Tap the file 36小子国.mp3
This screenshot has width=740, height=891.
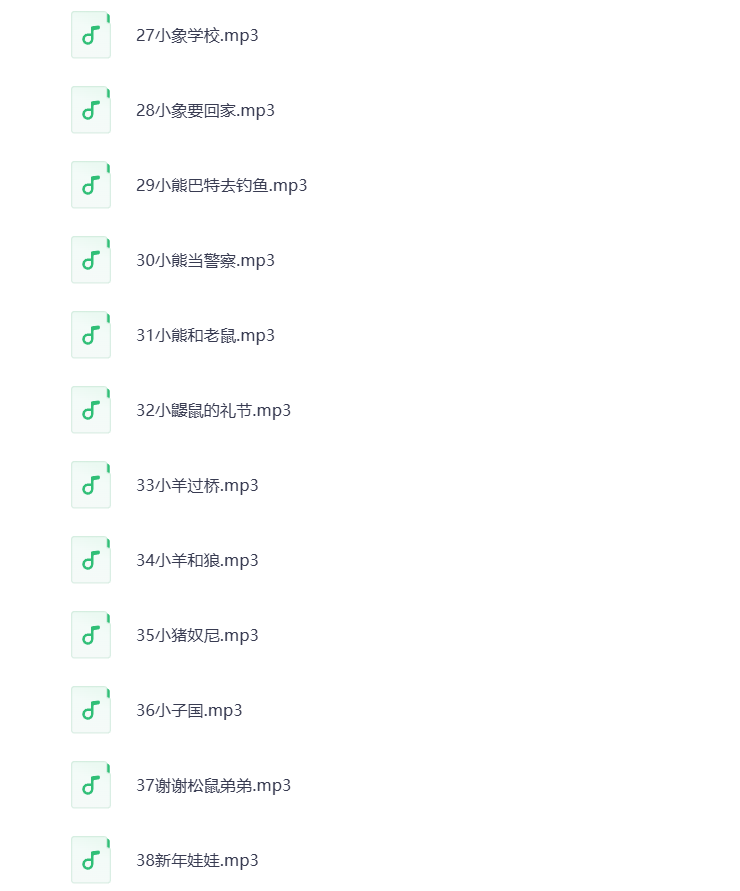point(189,711)
